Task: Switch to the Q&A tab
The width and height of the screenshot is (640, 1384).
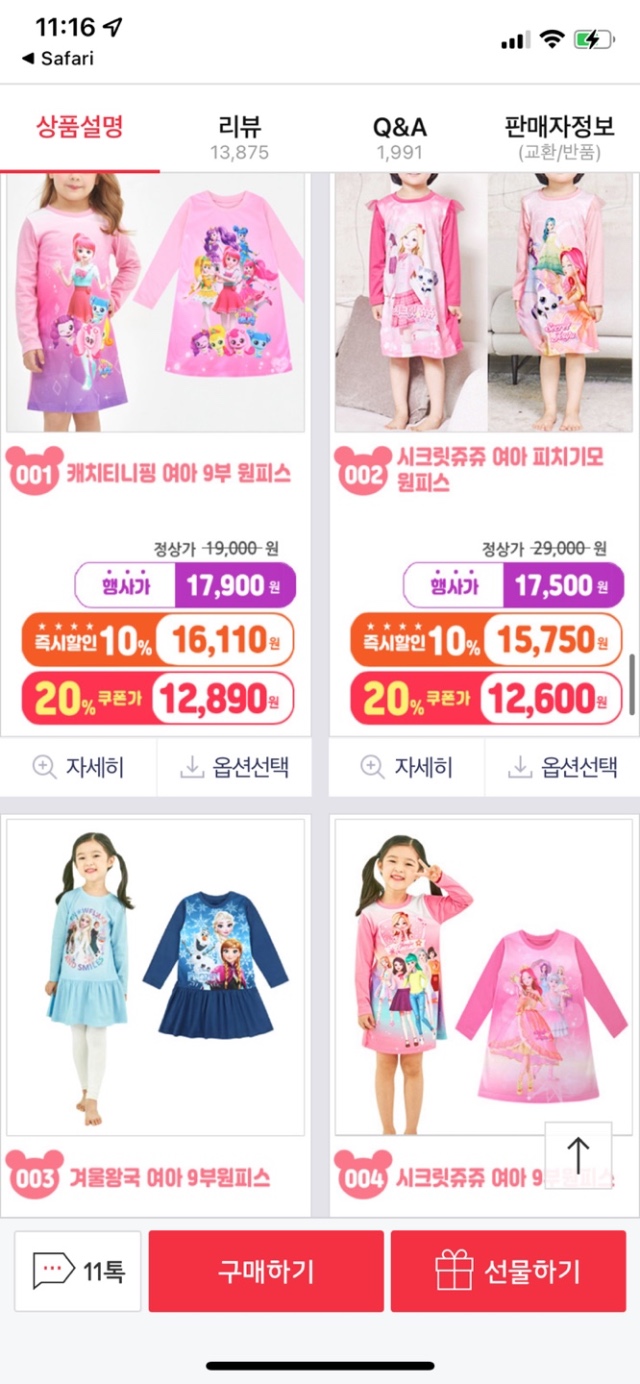Action: click(x=400, y=137)
